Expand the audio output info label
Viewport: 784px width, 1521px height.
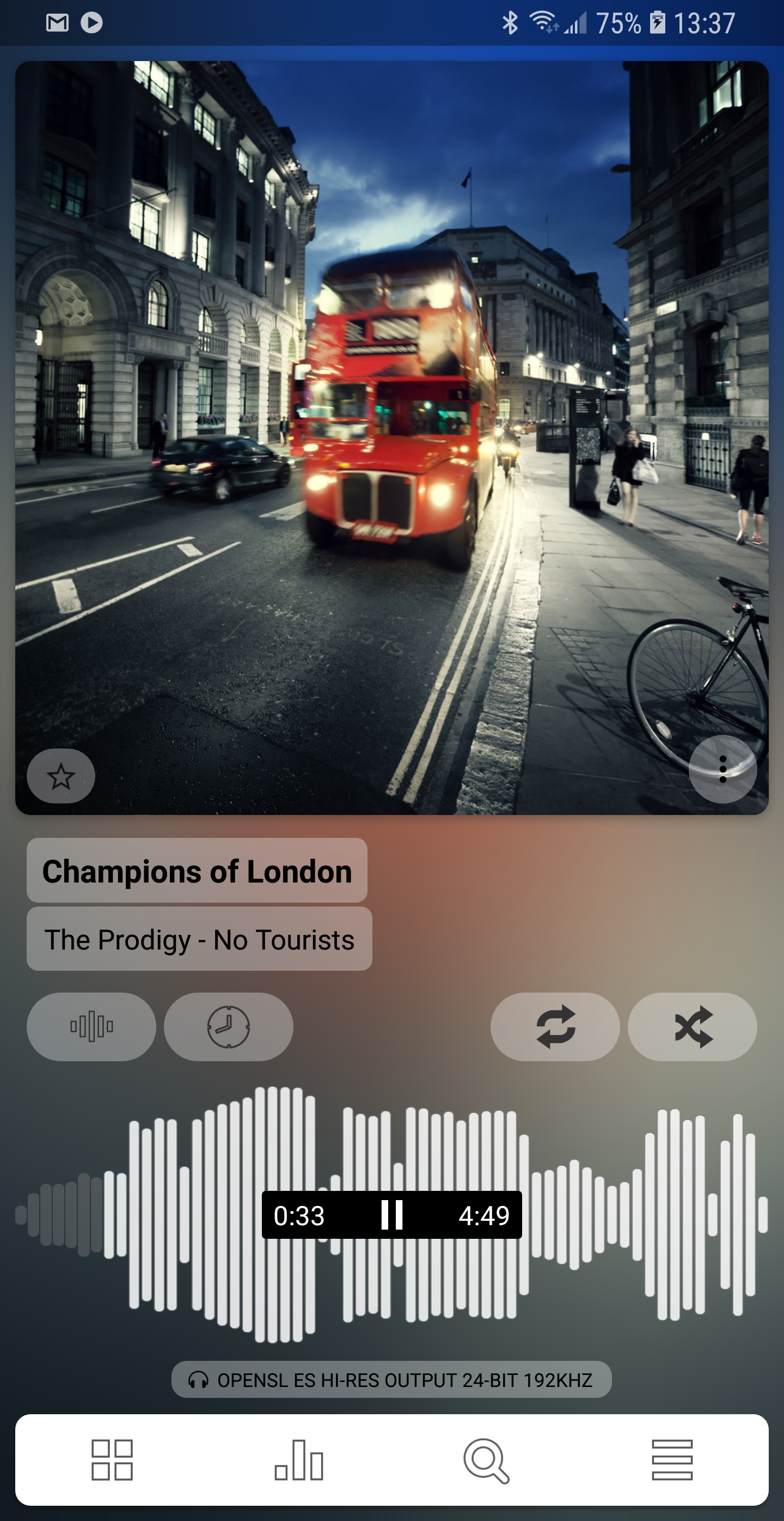(391, 1380)
